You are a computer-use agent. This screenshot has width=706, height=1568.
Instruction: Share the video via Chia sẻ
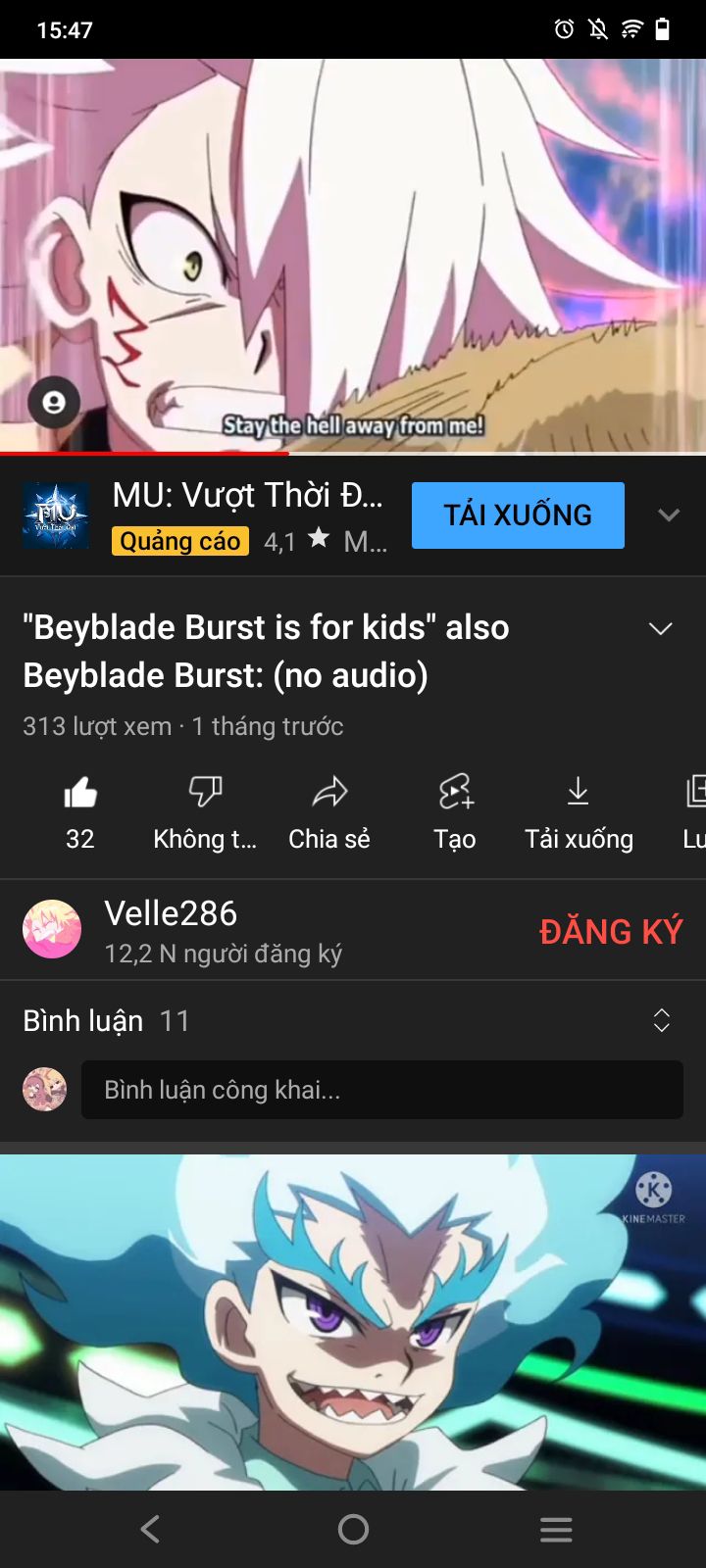click(x=329, y=809)
